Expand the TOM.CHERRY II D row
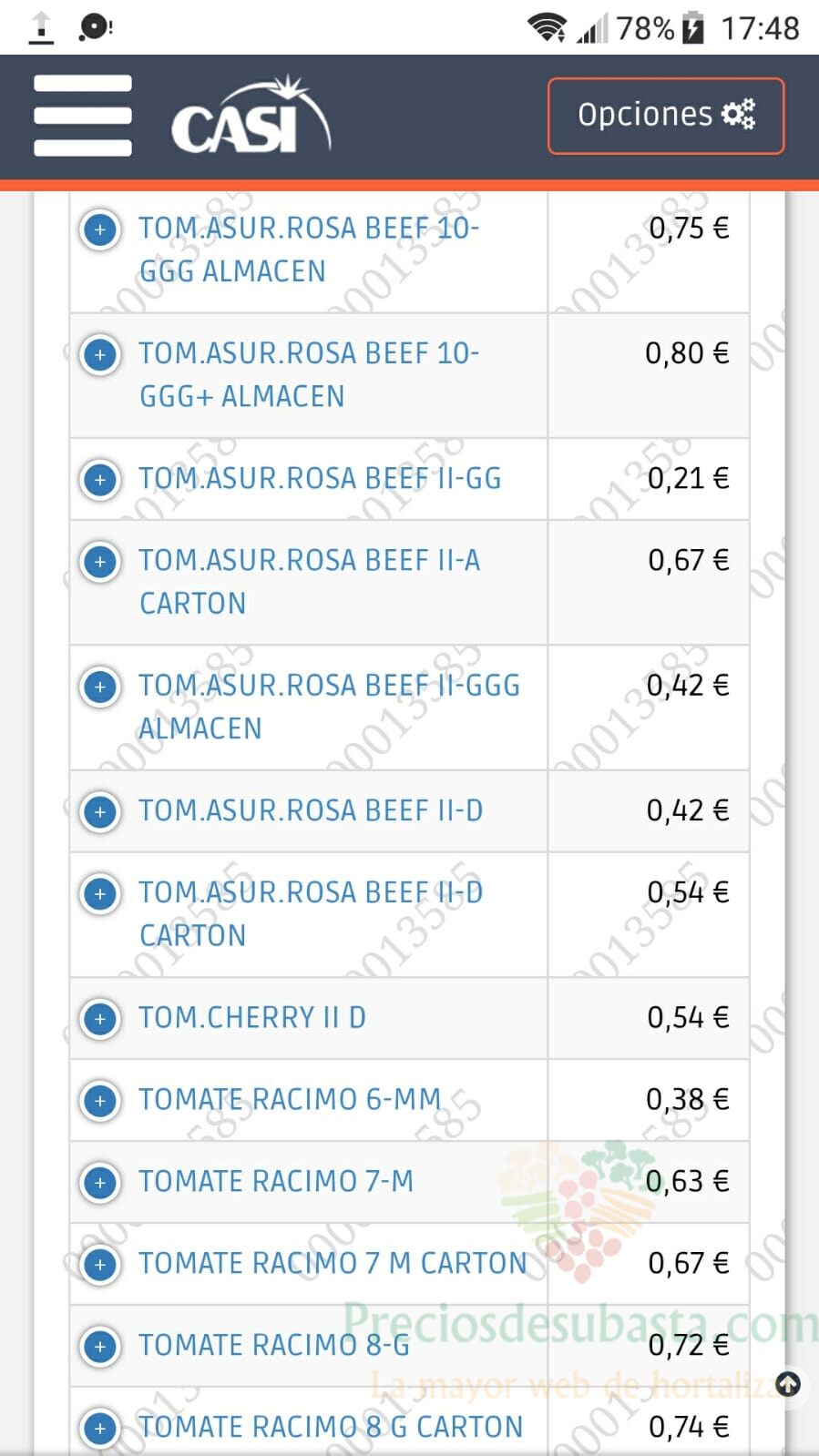 click(100, 1018)
